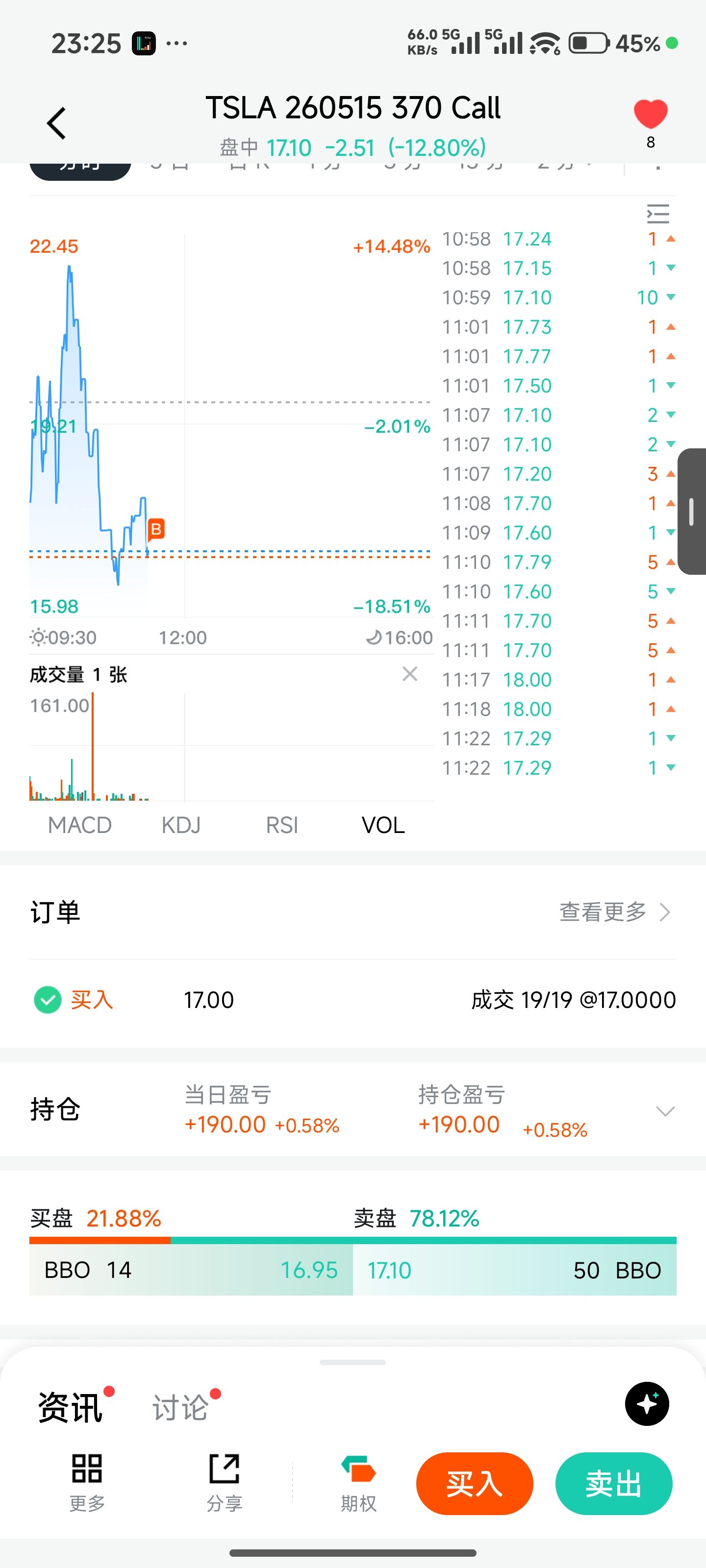
Task: Open the trade list settings icon
Action: pyautogui.click(x=657, y=214)
